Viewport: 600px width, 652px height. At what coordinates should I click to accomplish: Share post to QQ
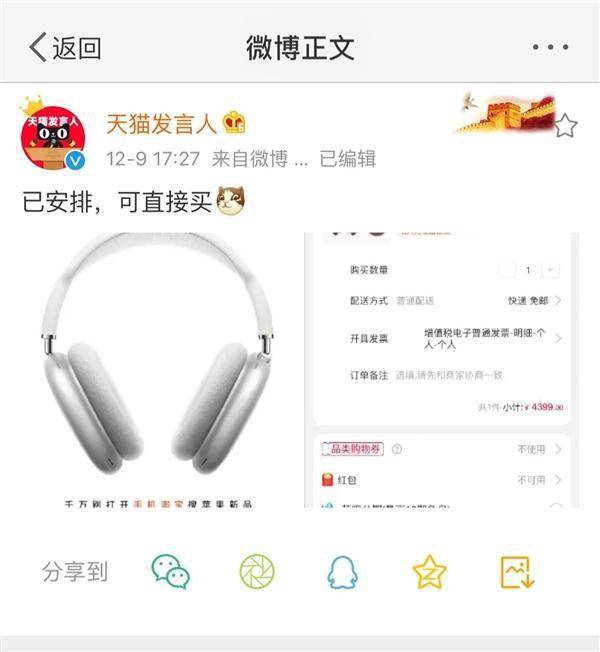pos(343,571)
